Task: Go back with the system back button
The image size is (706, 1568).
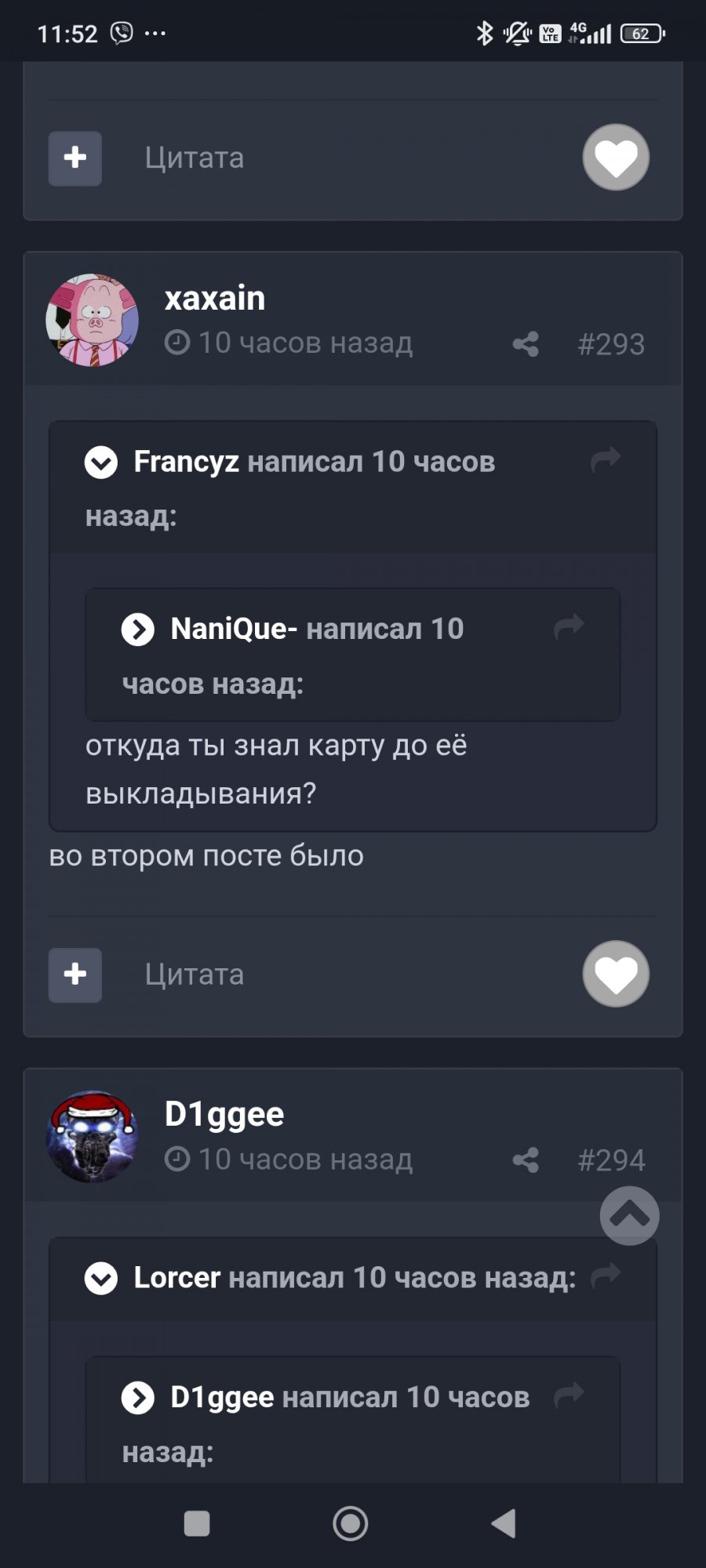Action: tap(503, 1523)
